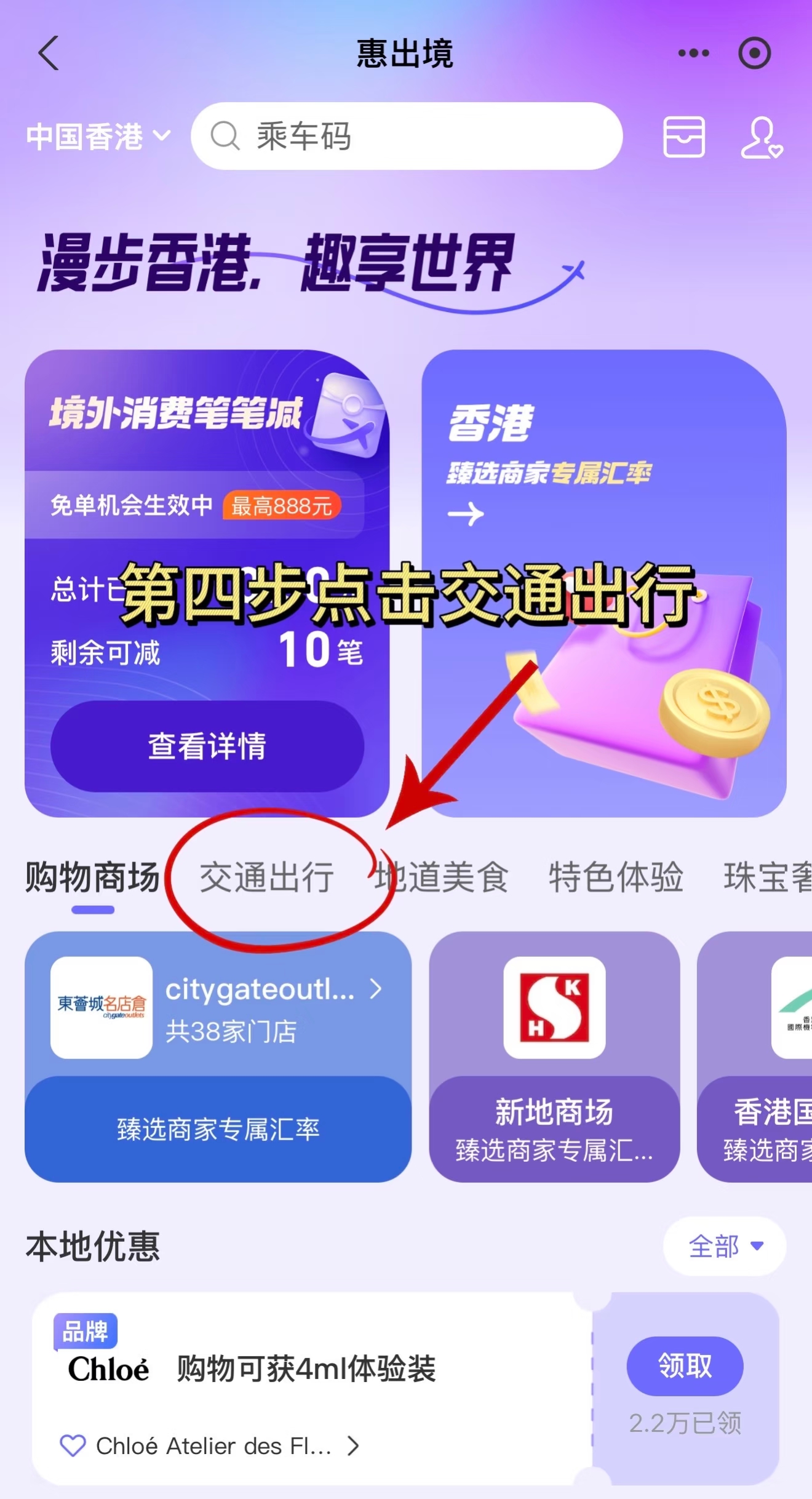This screenshot has height=1499, width=812.
Task: Close the mini program via the circle icon
Action: pos(754,53)
